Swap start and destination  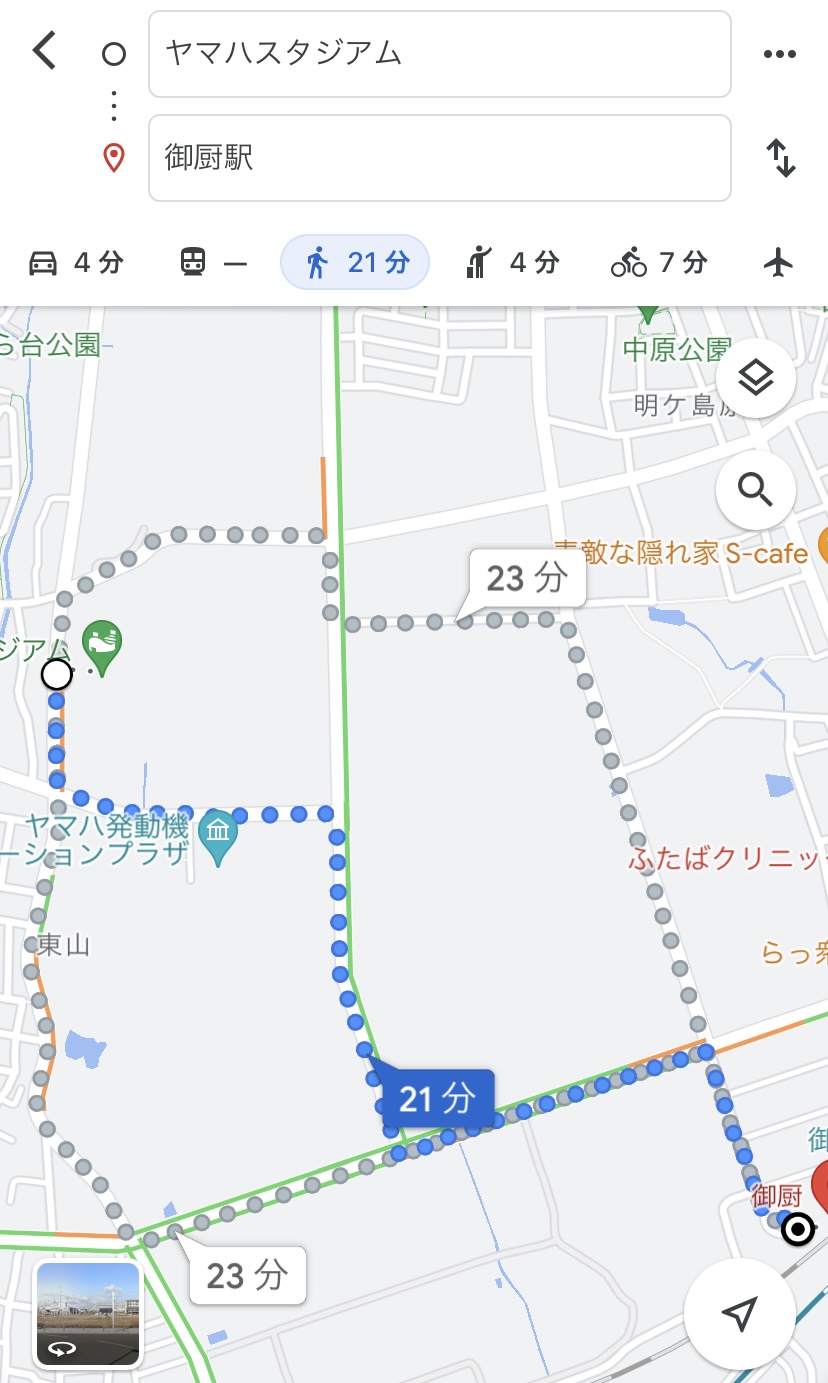(780, 158)
